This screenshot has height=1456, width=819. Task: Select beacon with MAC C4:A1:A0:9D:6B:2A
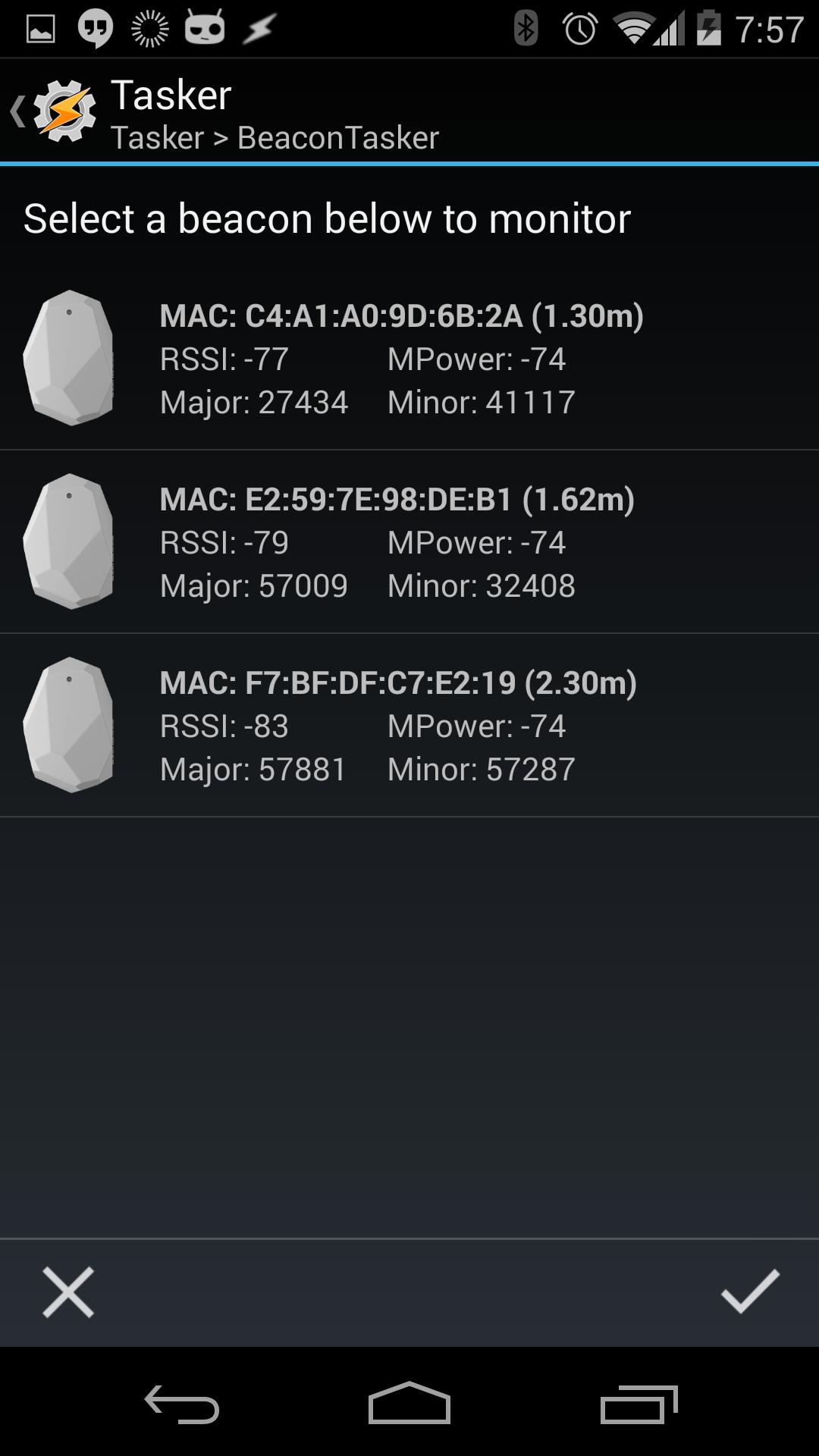(409, 359)
